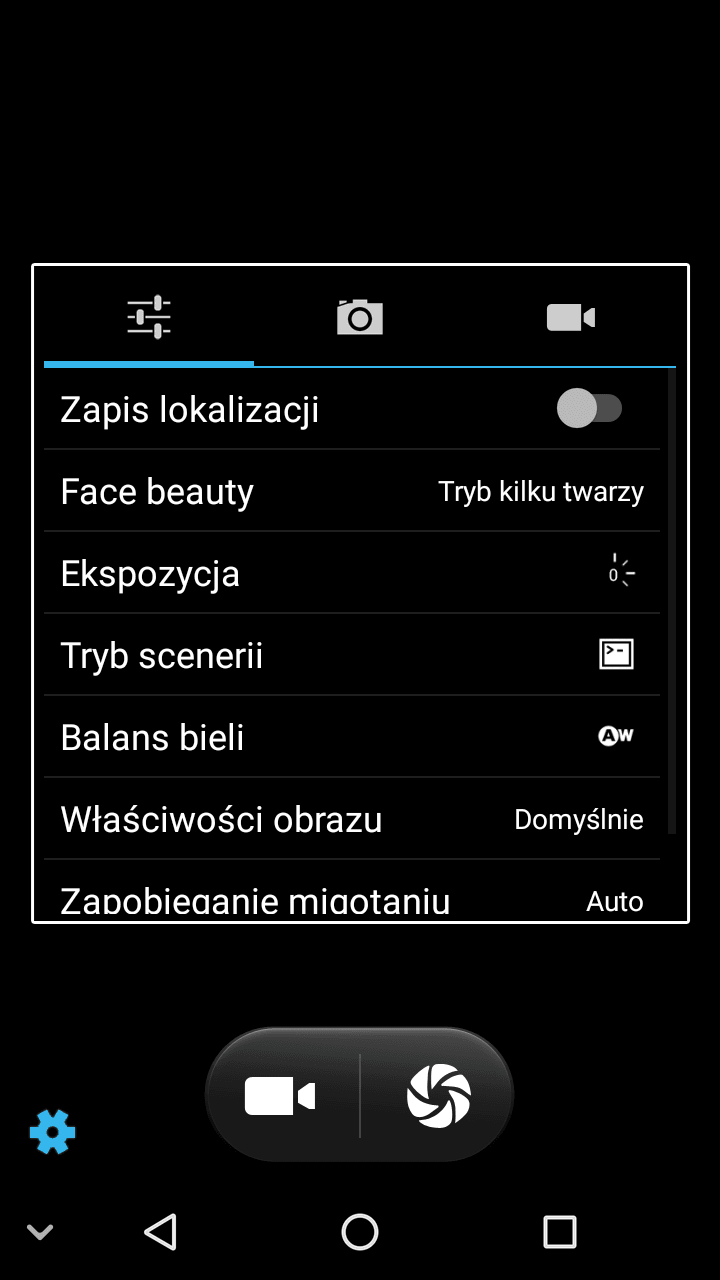Open Zapobieganie migotaniu setting
Screen dimensions: 720x1280
click(352, 890)
